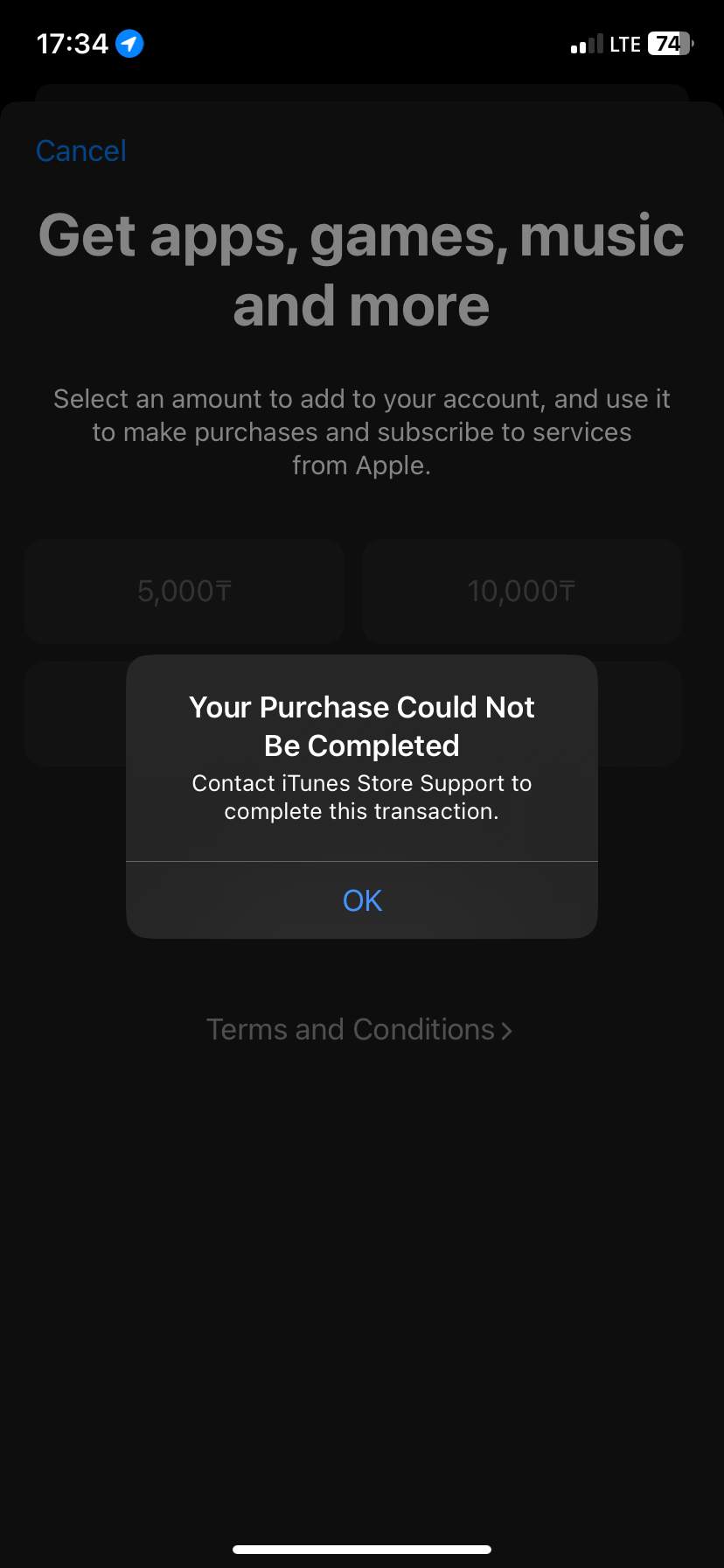
Task: Select the 5,000₸ amount option
Action: click(184, 591)
